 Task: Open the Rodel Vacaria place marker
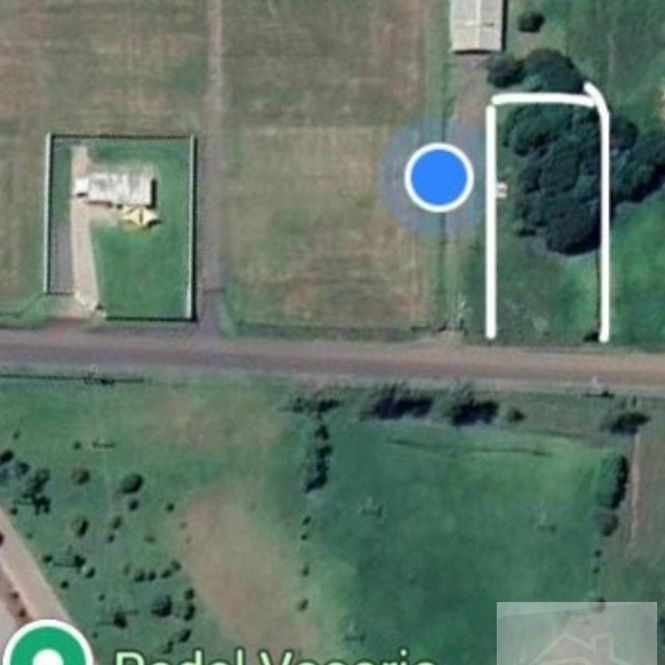click(x=47, y=650)
